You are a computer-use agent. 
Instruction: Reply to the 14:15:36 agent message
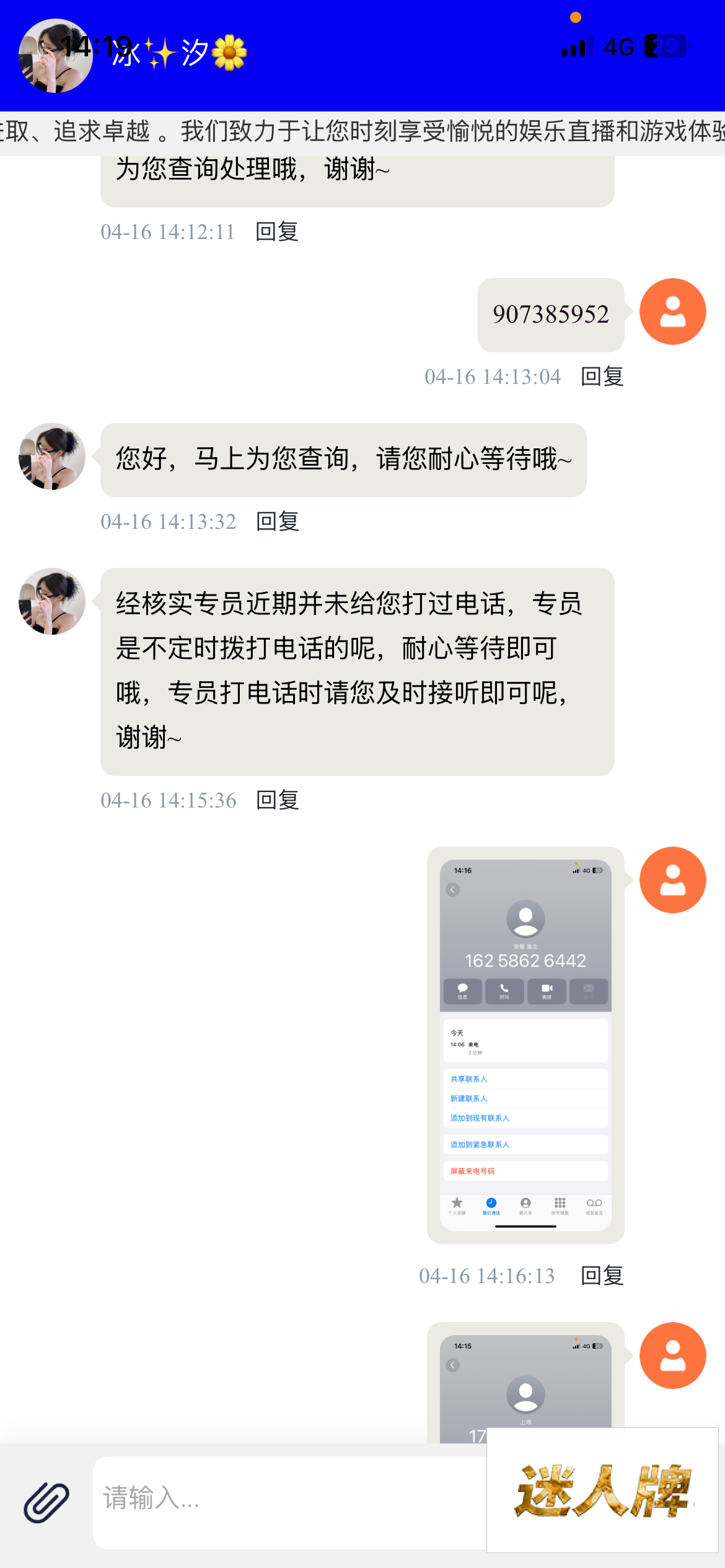coord(277,800)
